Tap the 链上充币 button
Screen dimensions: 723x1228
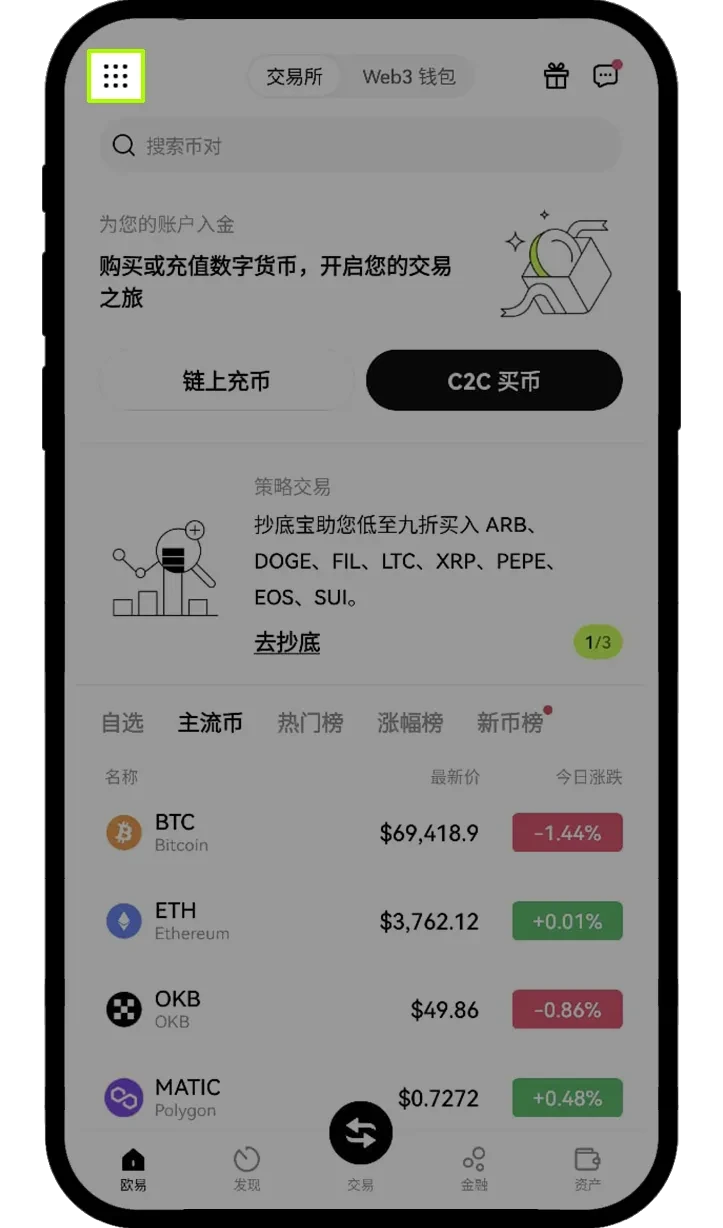227,381
